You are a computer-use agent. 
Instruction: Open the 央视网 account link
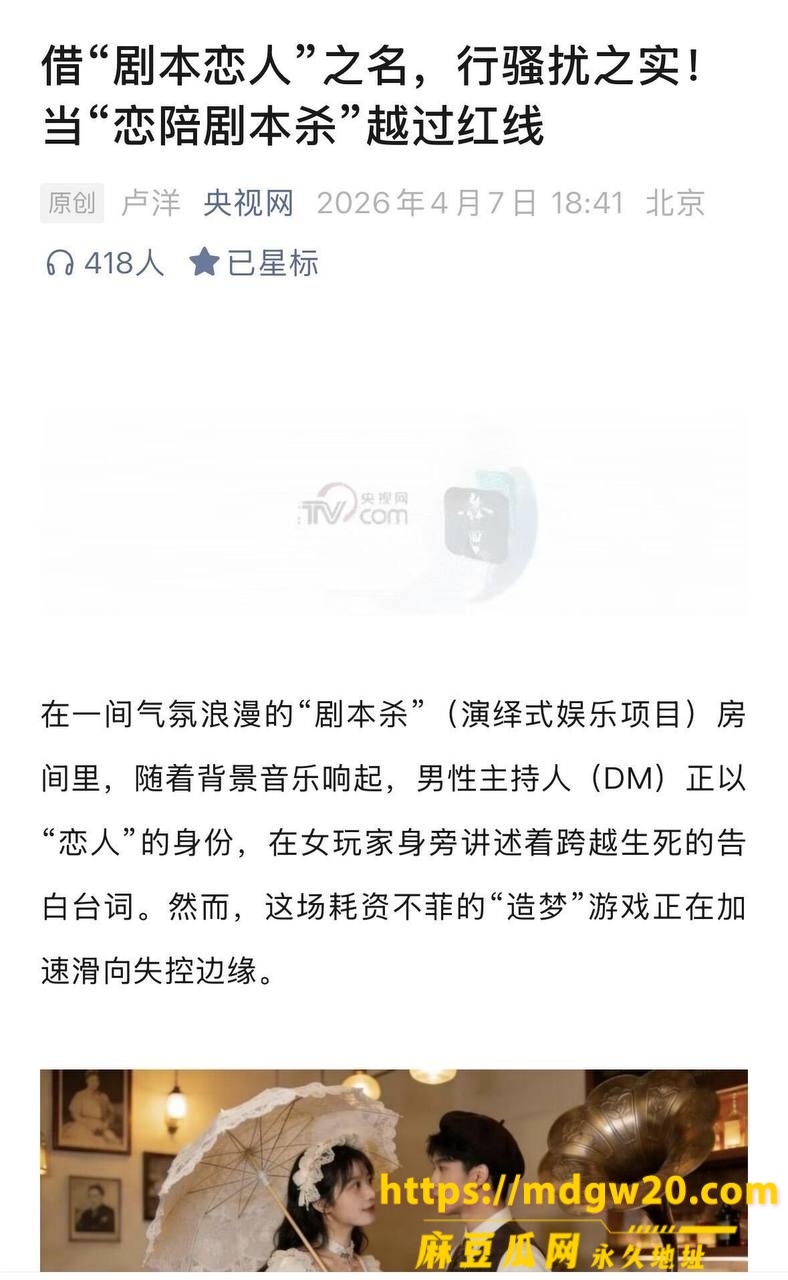point(248,203)
